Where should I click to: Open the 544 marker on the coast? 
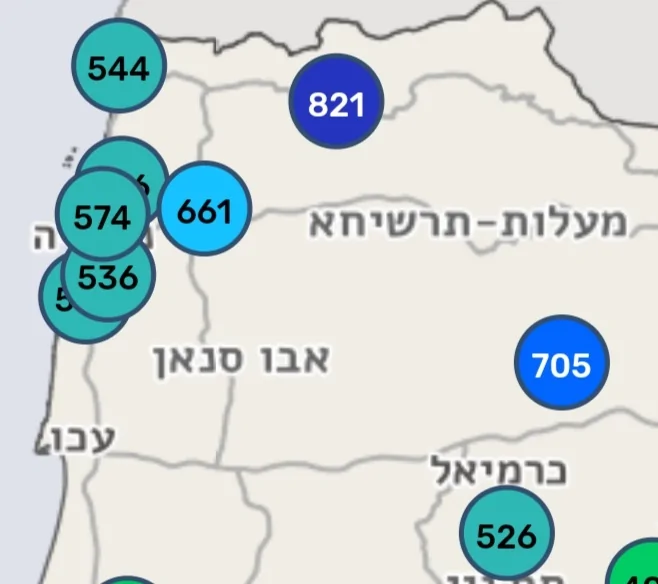point(118,67)
